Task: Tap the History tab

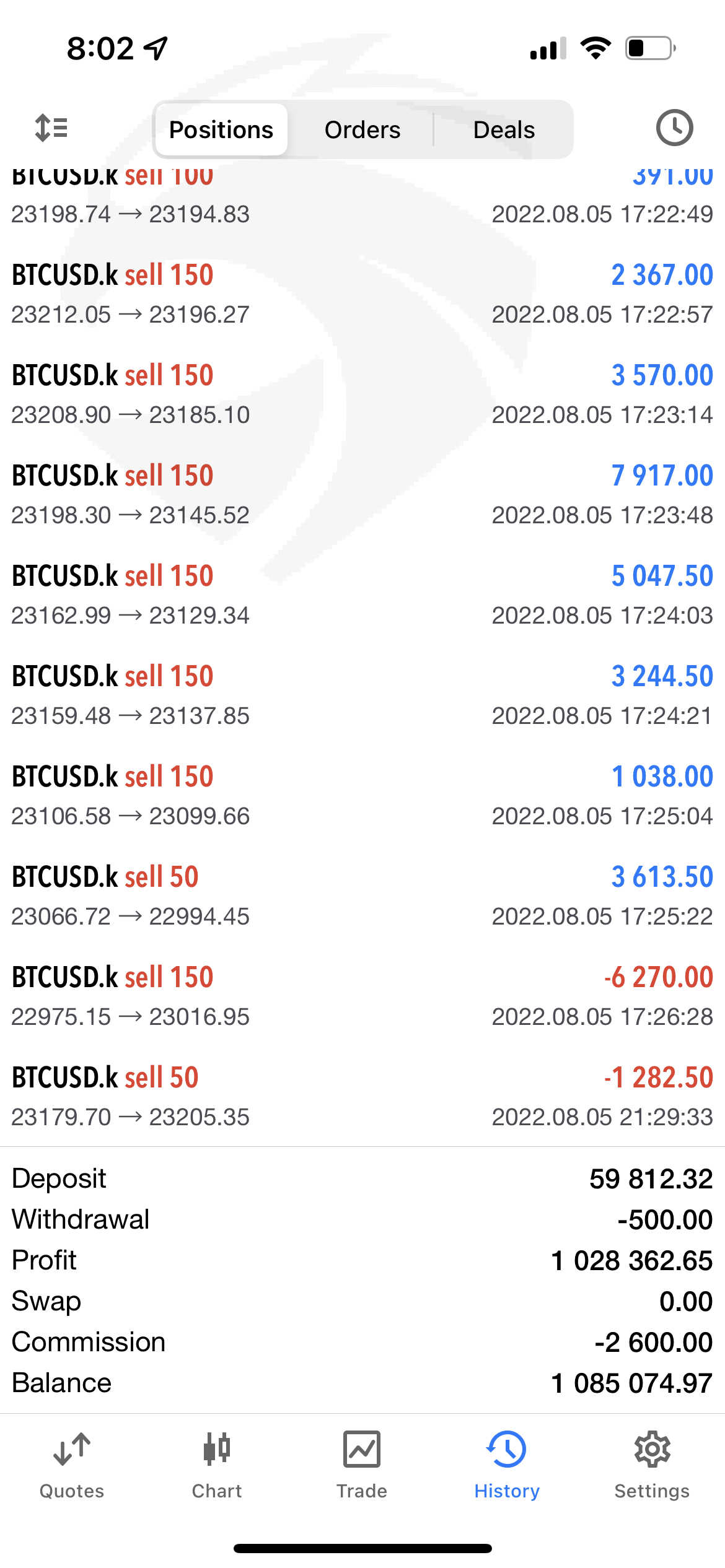Action: (507, 1466)
